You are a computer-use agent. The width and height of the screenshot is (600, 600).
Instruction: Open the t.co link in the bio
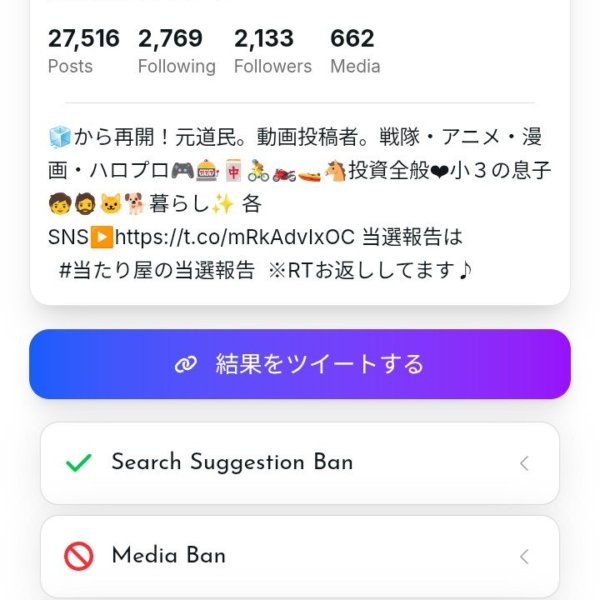[235, 239]
